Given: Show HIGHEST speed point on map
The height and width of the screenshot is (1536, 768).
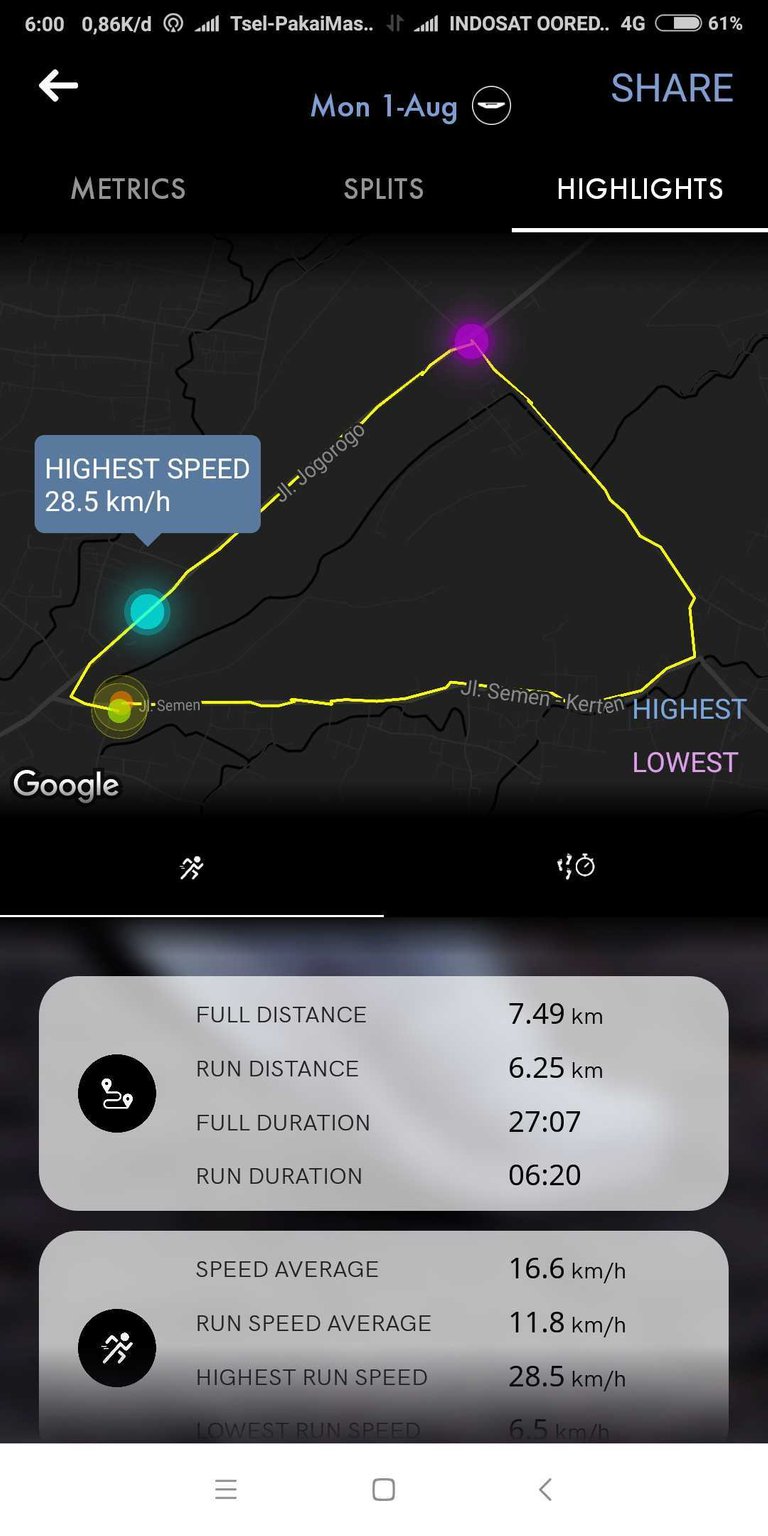Looking at the screenshot, I should pyautogui.click(x=689, y=709).
